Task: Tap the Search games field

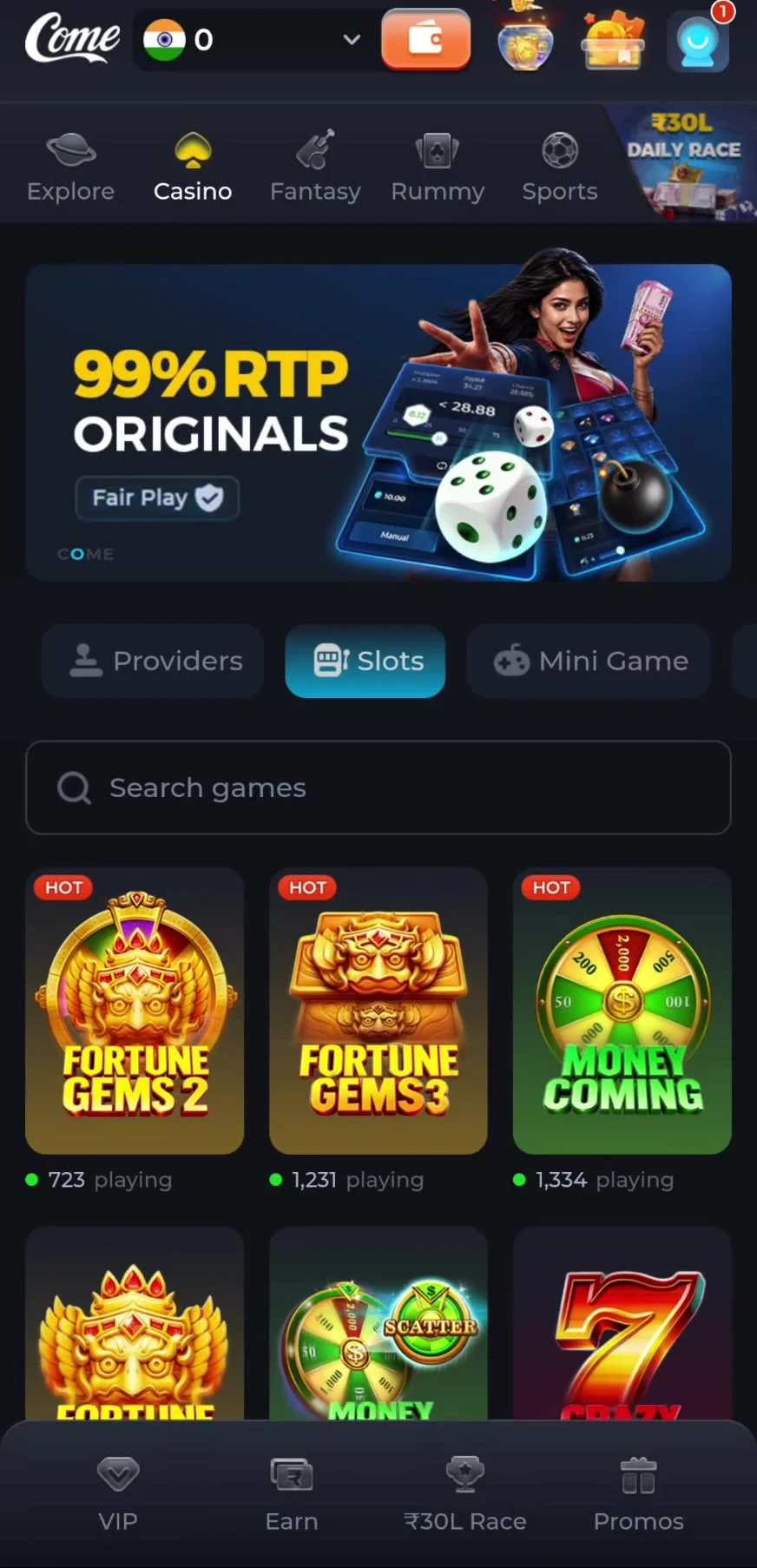Action: pos(378,787)
